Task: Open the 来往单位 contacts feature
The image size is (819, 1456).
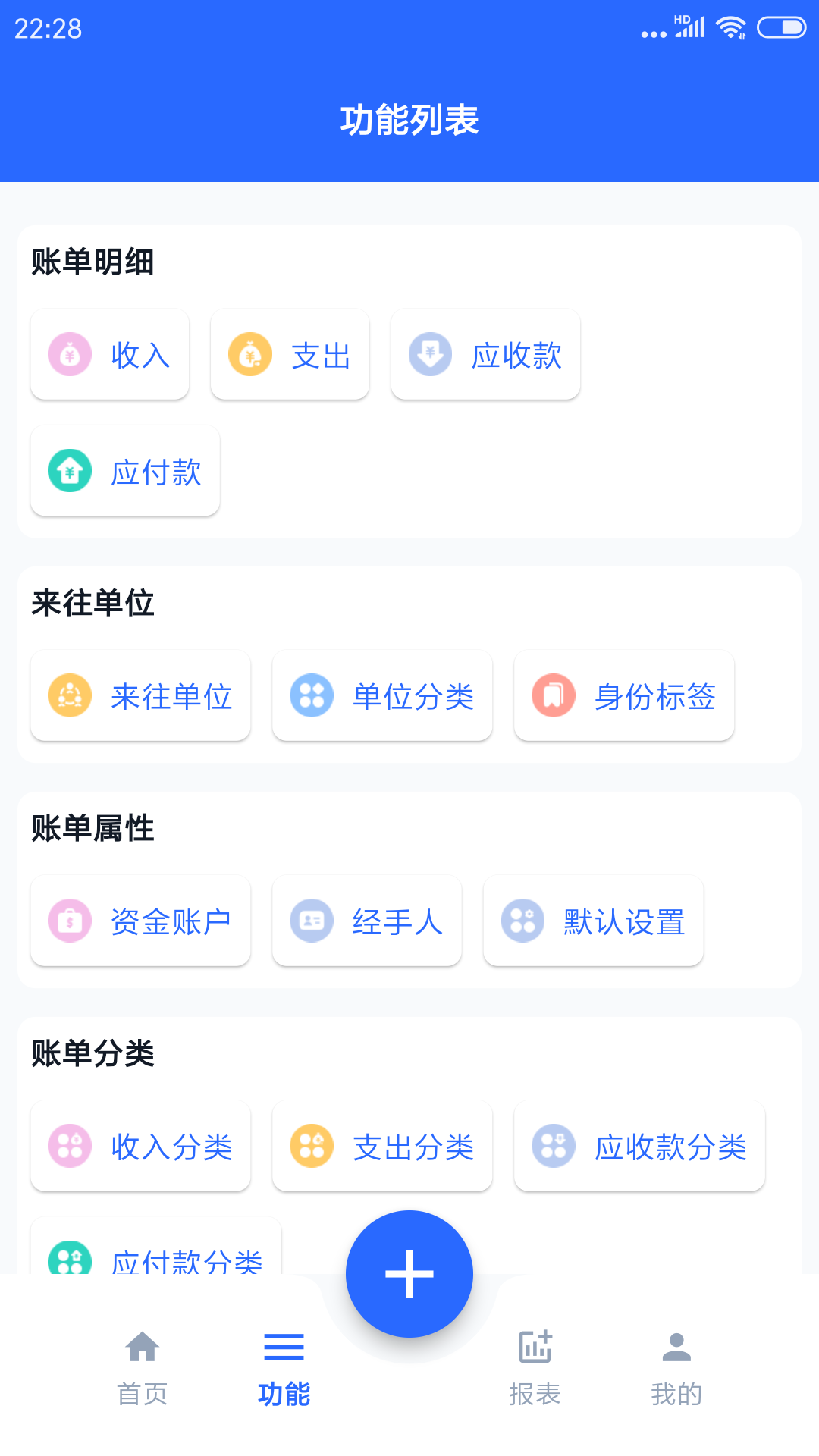Action: pyautogui.click(x=140, y=695)
